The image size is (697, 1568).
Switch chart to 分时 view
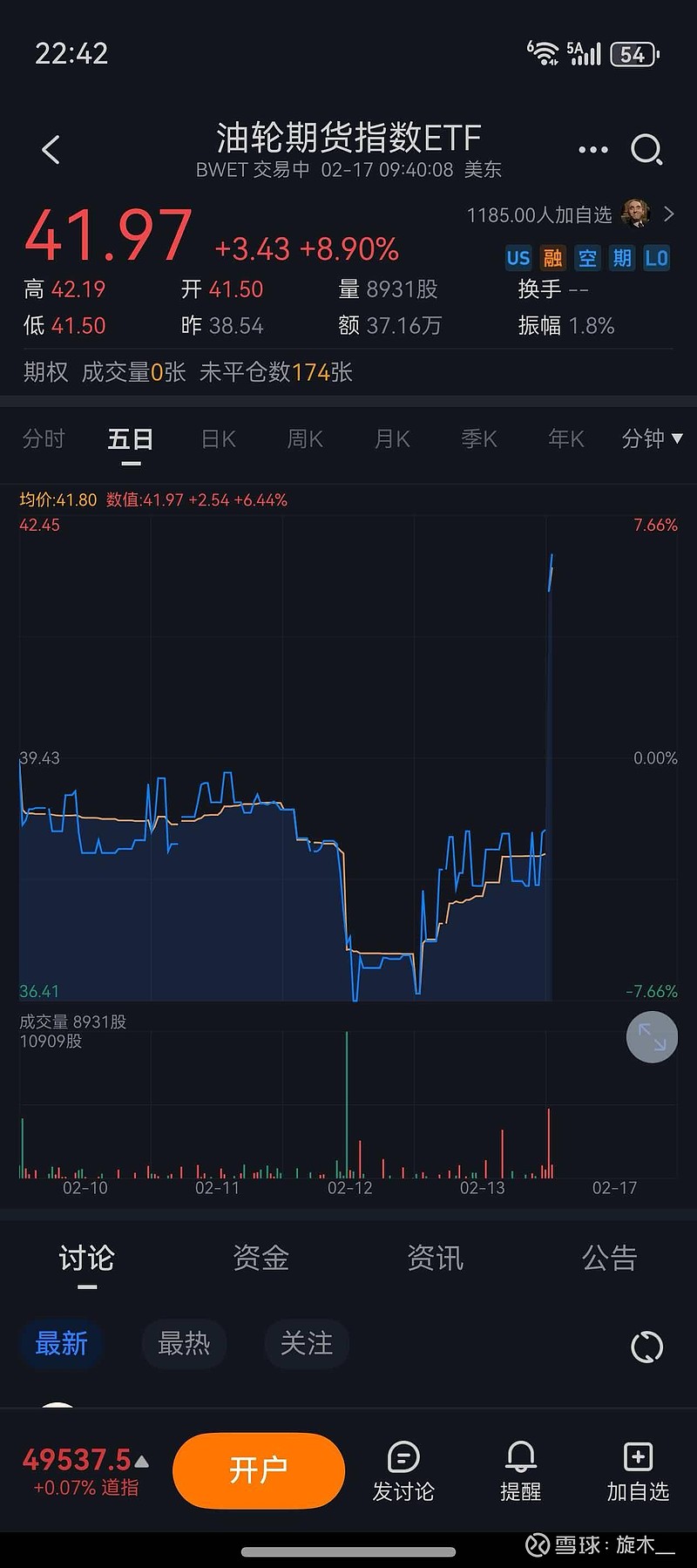tap(44, 438)
